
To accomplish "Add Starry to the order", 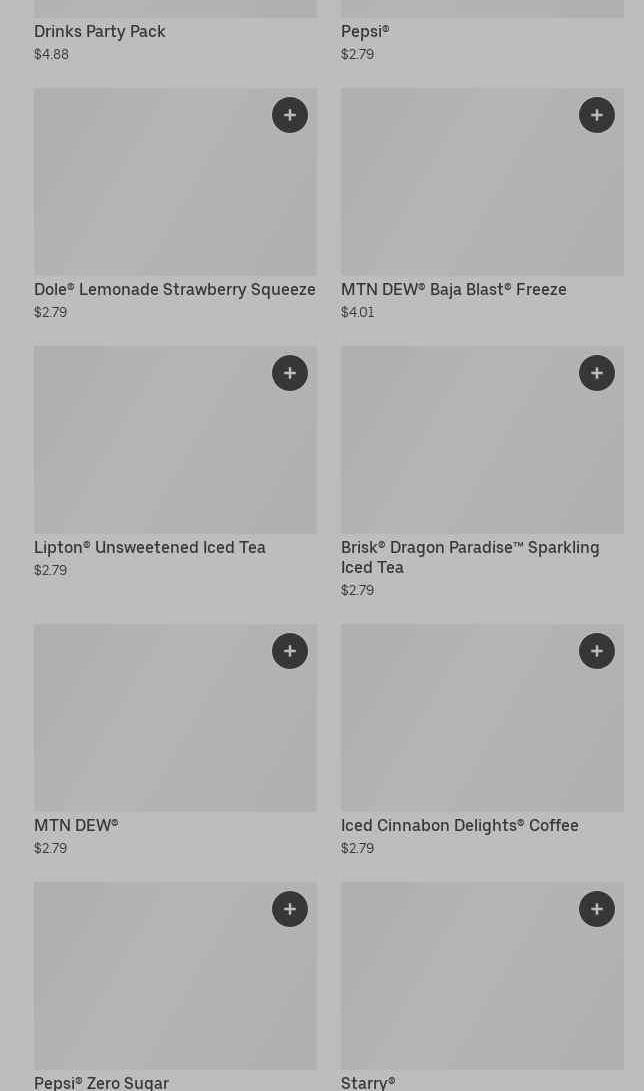I will (x=597, y=909).
